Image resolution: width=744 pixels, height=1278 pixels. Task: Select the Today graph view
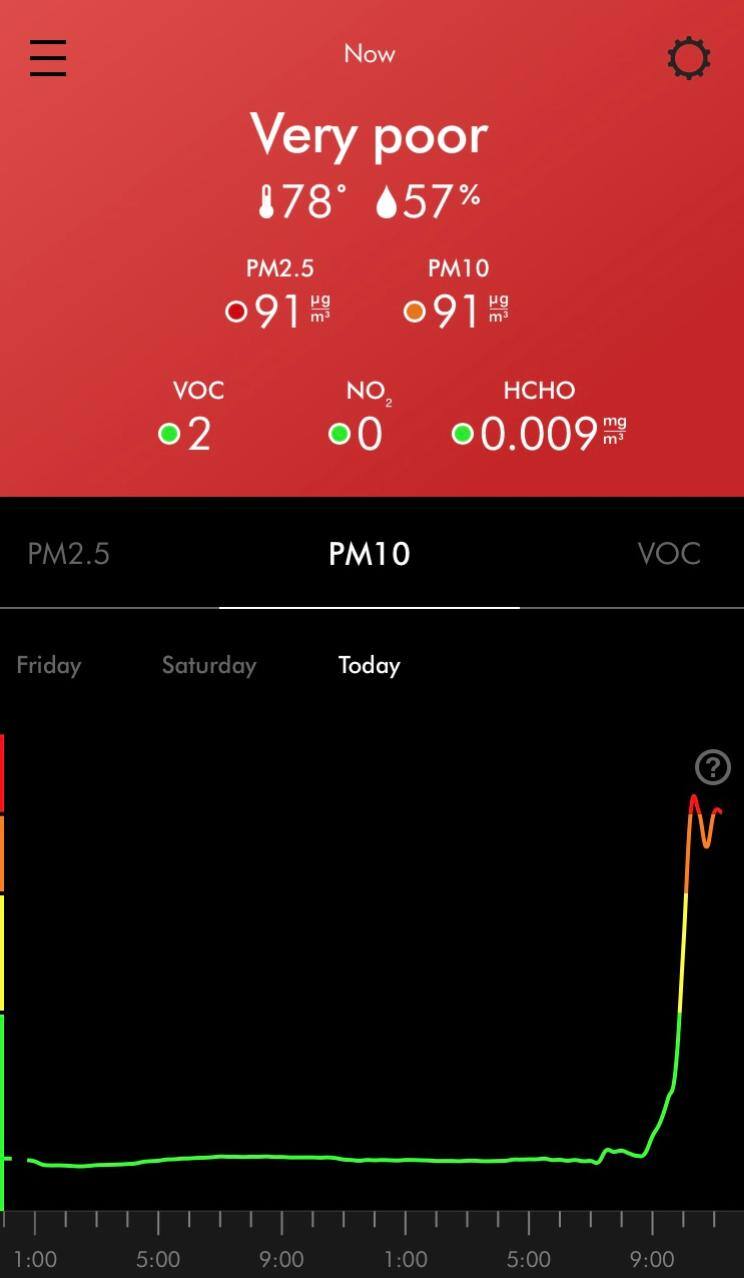369,665
